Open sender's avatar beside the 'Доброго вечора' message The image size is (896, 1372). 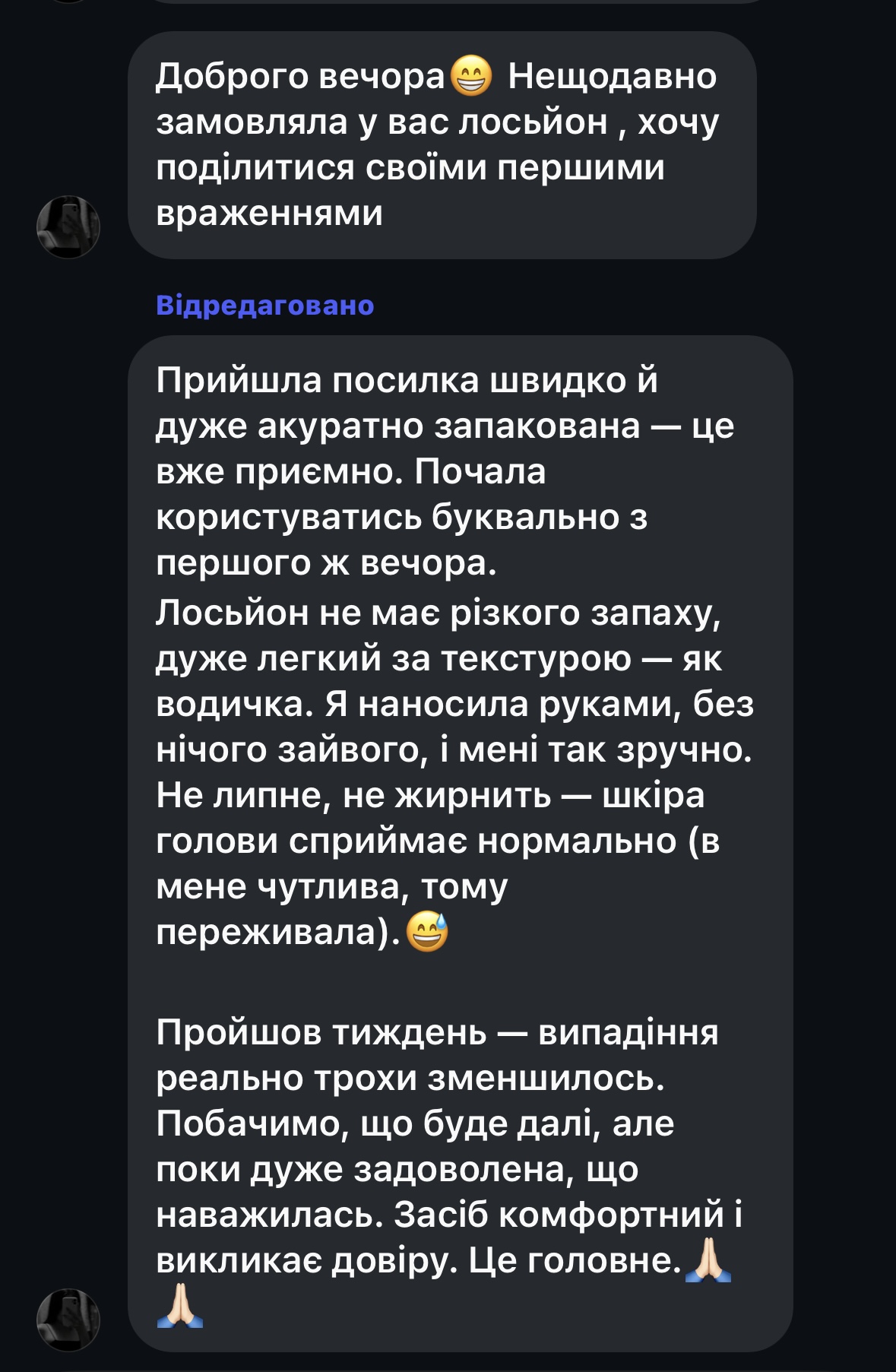68,227
